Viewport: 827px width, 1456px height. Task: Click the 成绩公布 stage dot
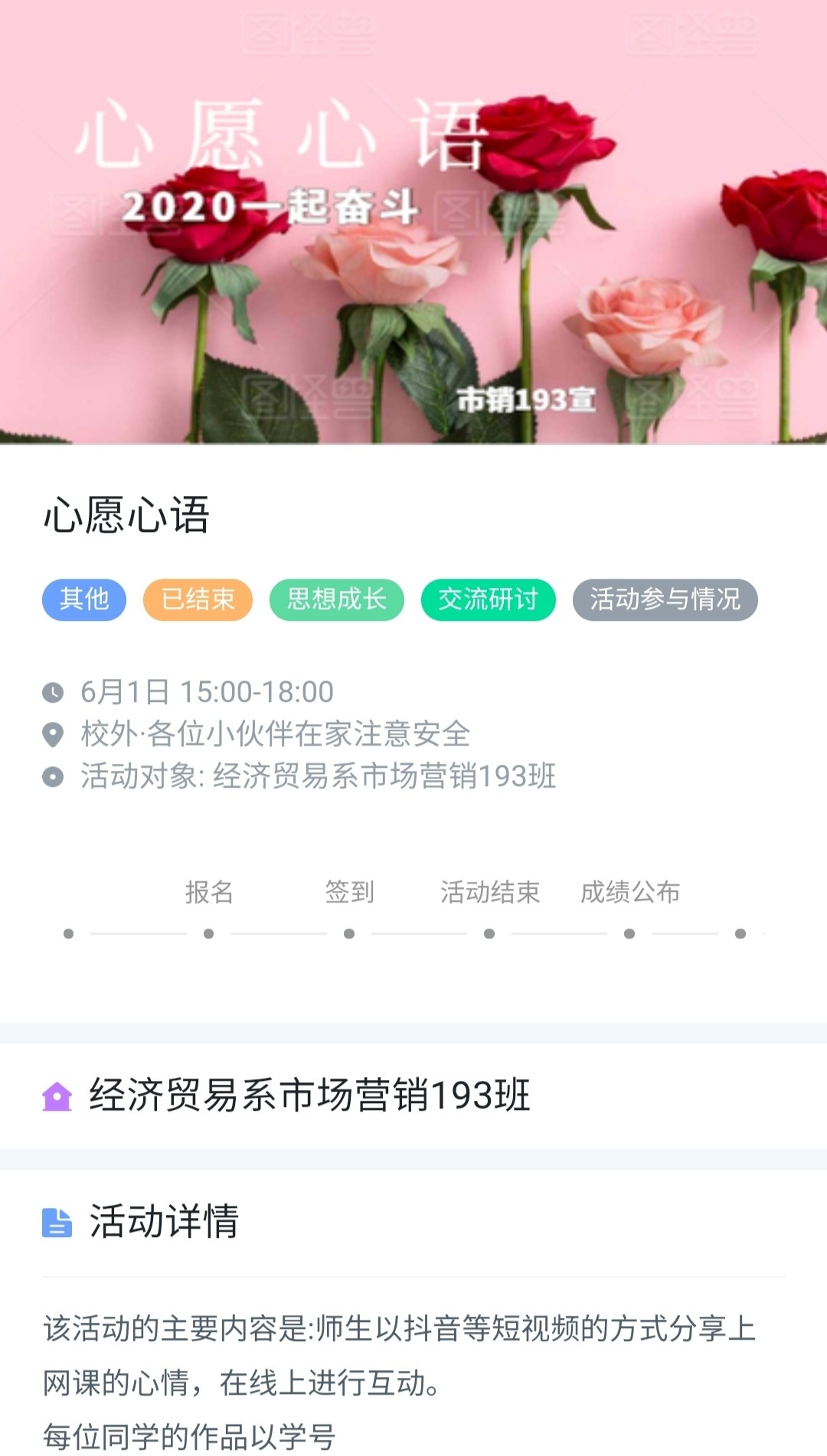tap(629, 932)
